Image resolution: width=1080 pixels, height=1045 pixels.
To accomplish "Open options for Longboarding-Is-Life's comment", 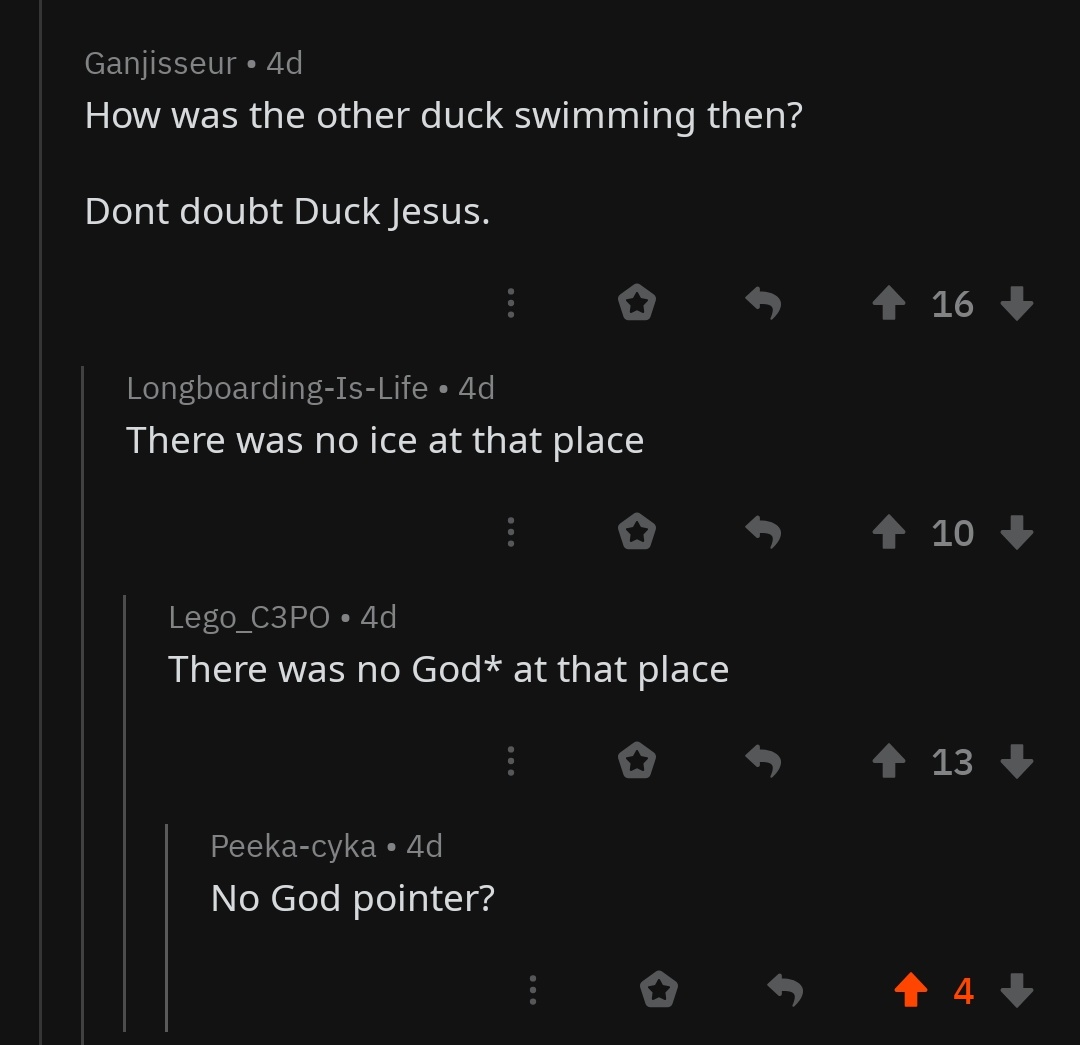I will (x=510, y=532).
